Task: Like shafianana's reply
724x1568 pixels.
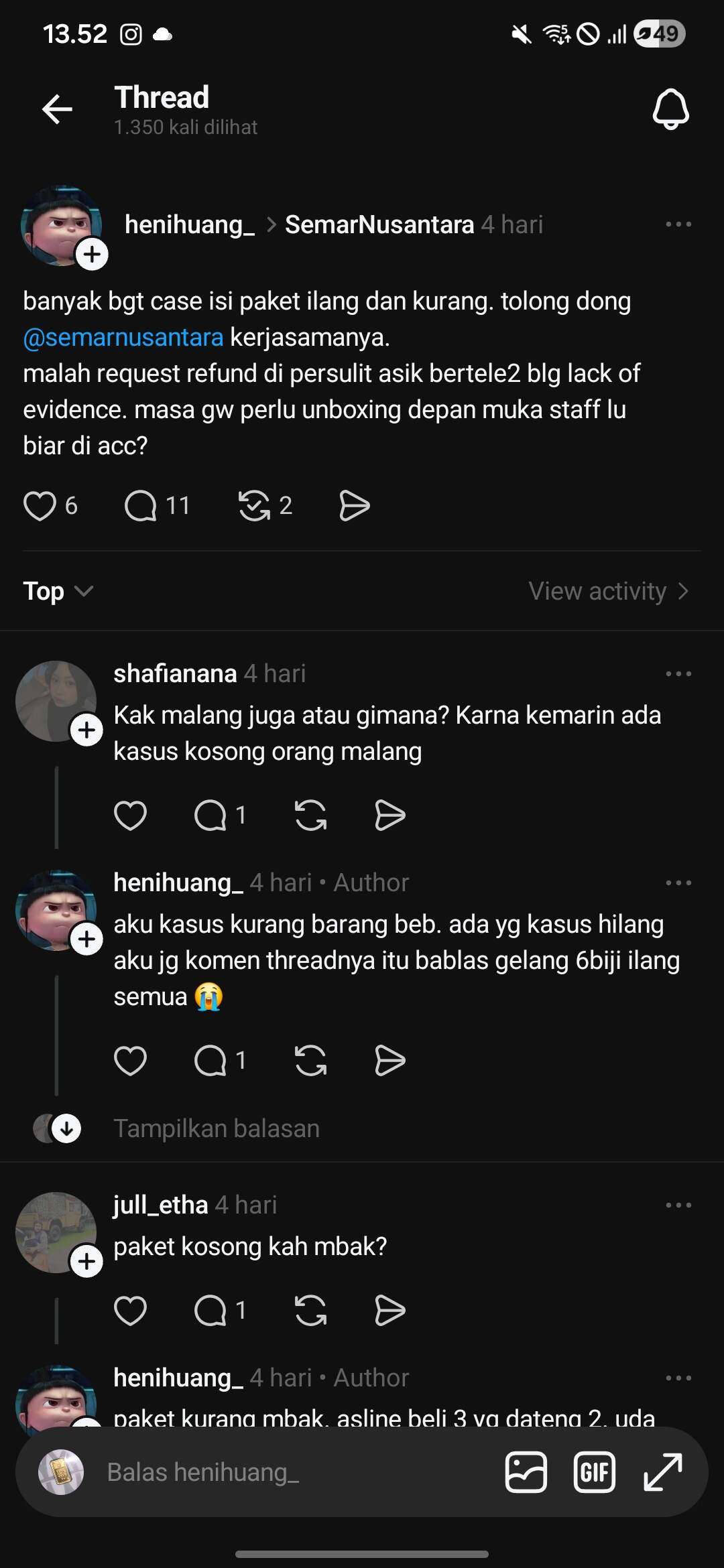Action: click(x=130, y=815)
